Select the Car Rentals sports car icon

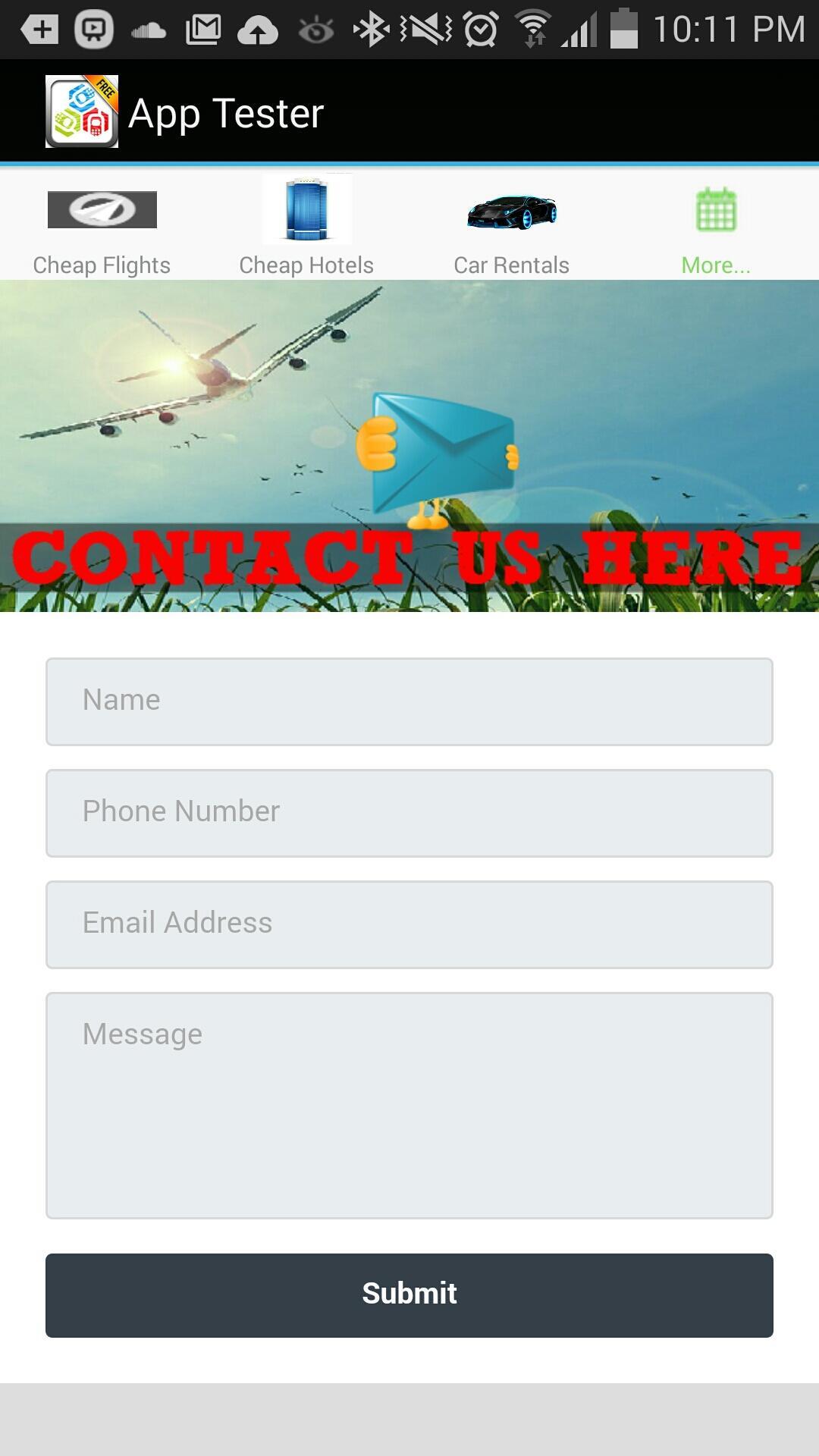(512, 212)
